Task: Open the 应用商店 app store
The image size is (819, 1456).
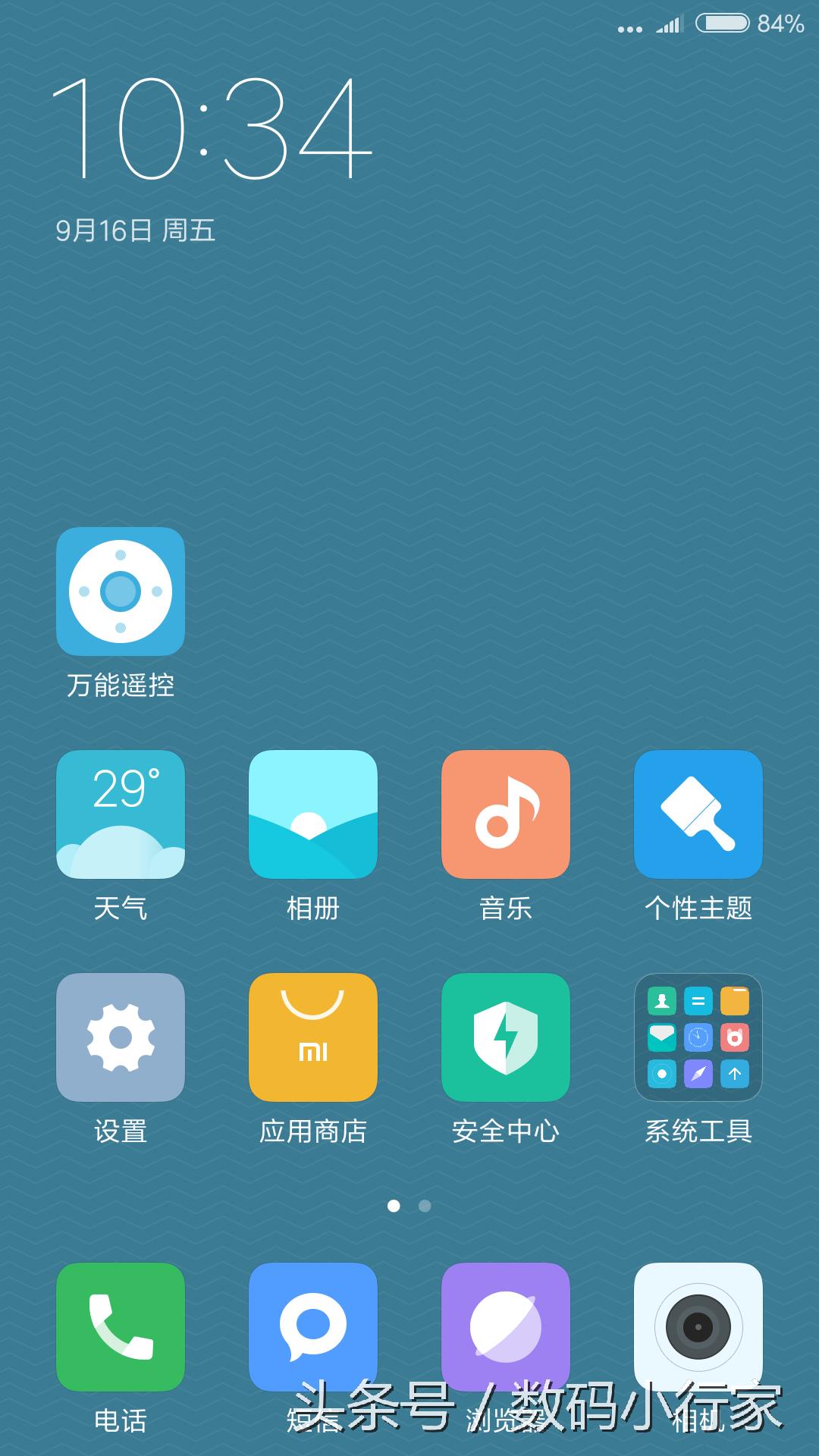Action: (313, 1037)
